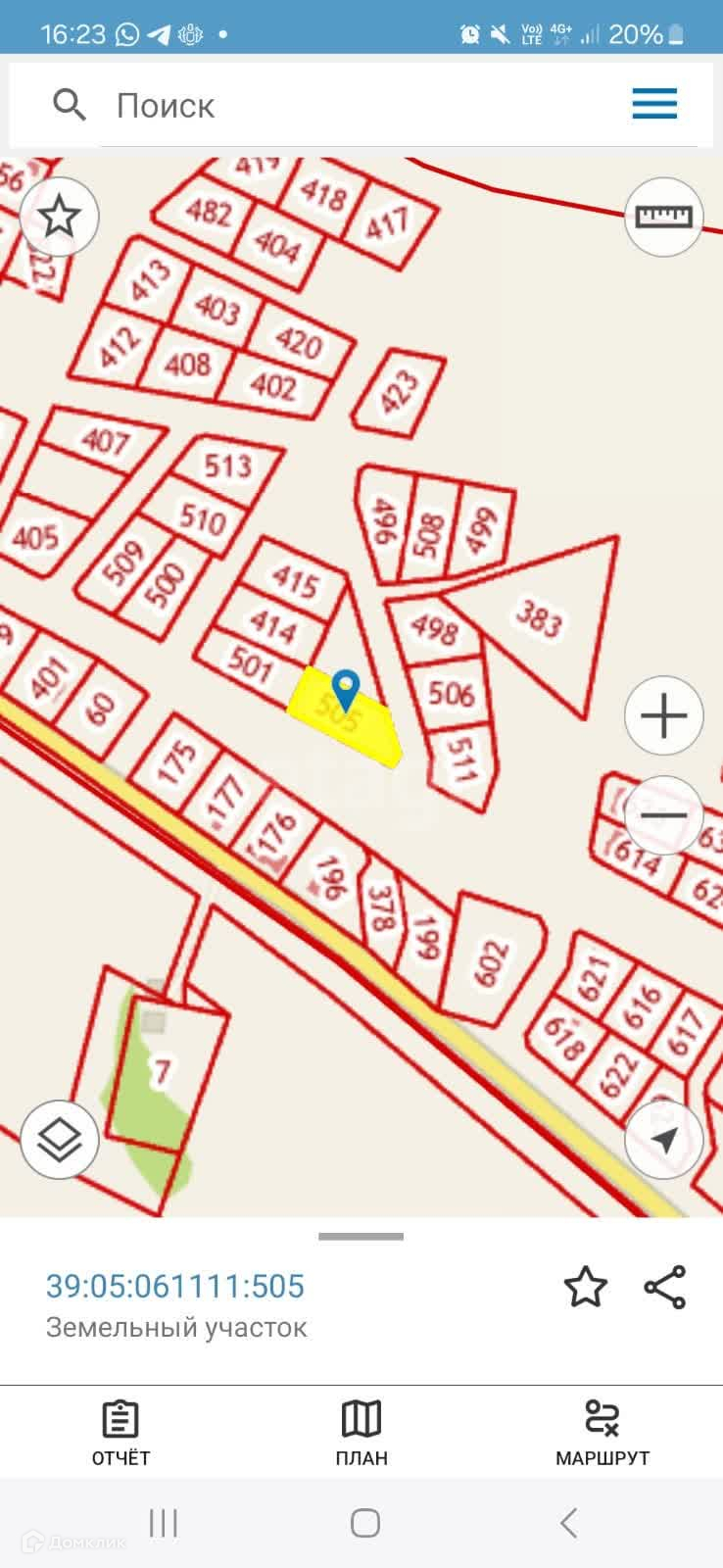
Task: Open cadastral number 39:05:061111:505 details
Action: (x=175, y=1286)
